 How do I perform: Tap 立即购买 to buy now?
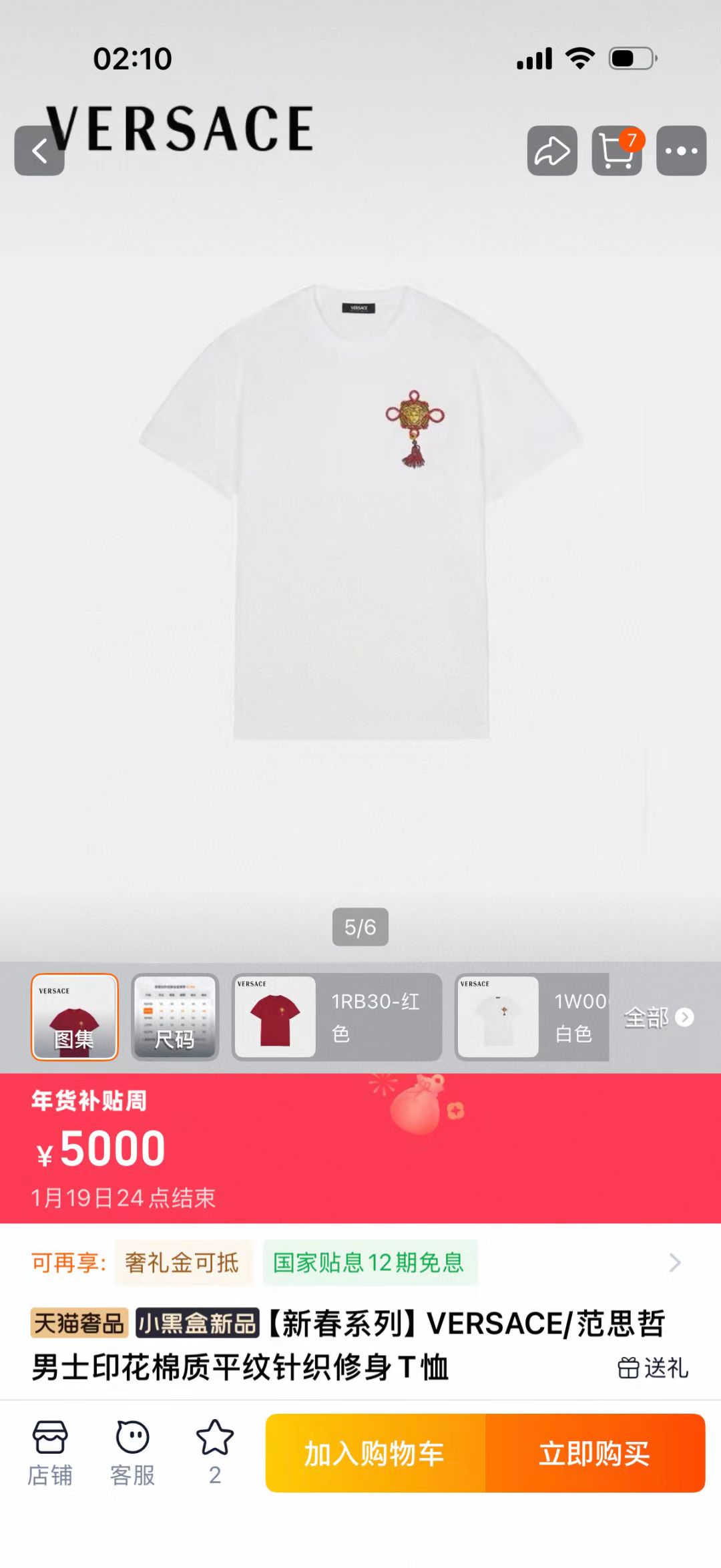pyautogui.click(x=595, y=1453)
